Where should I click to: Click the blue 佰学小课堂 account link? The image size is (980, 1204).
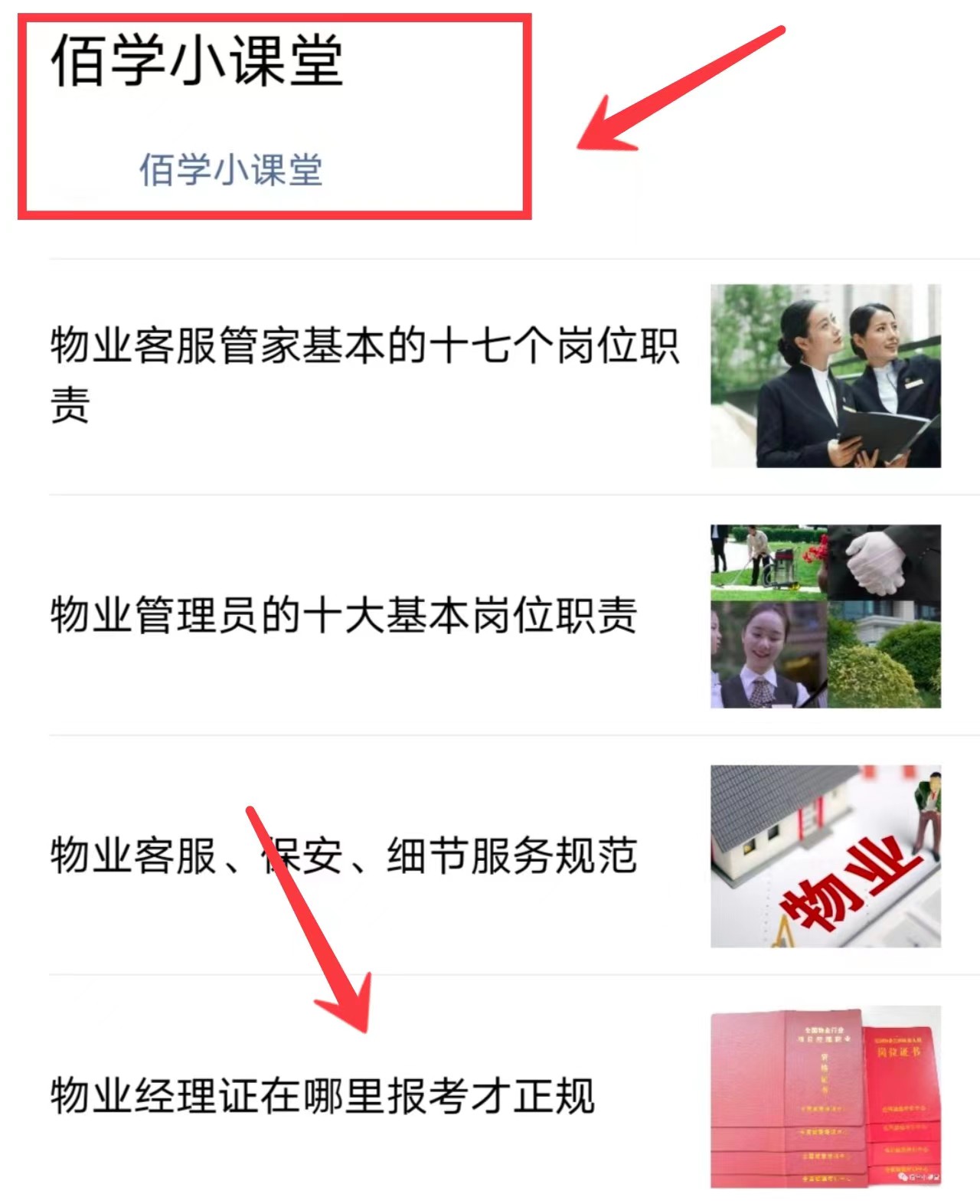tap(231, 165)
